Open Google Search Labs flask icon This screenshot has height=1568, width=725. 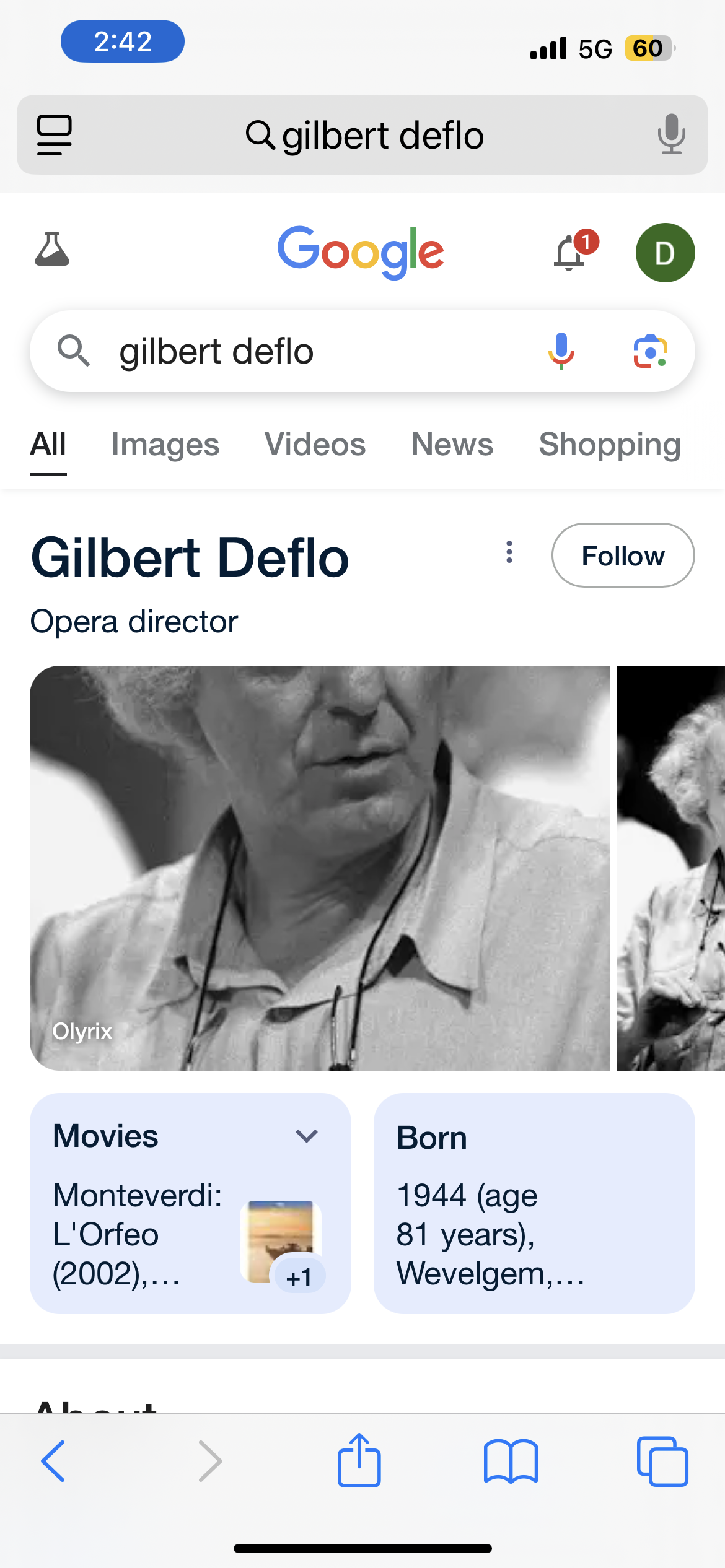[x=52, y=250]
